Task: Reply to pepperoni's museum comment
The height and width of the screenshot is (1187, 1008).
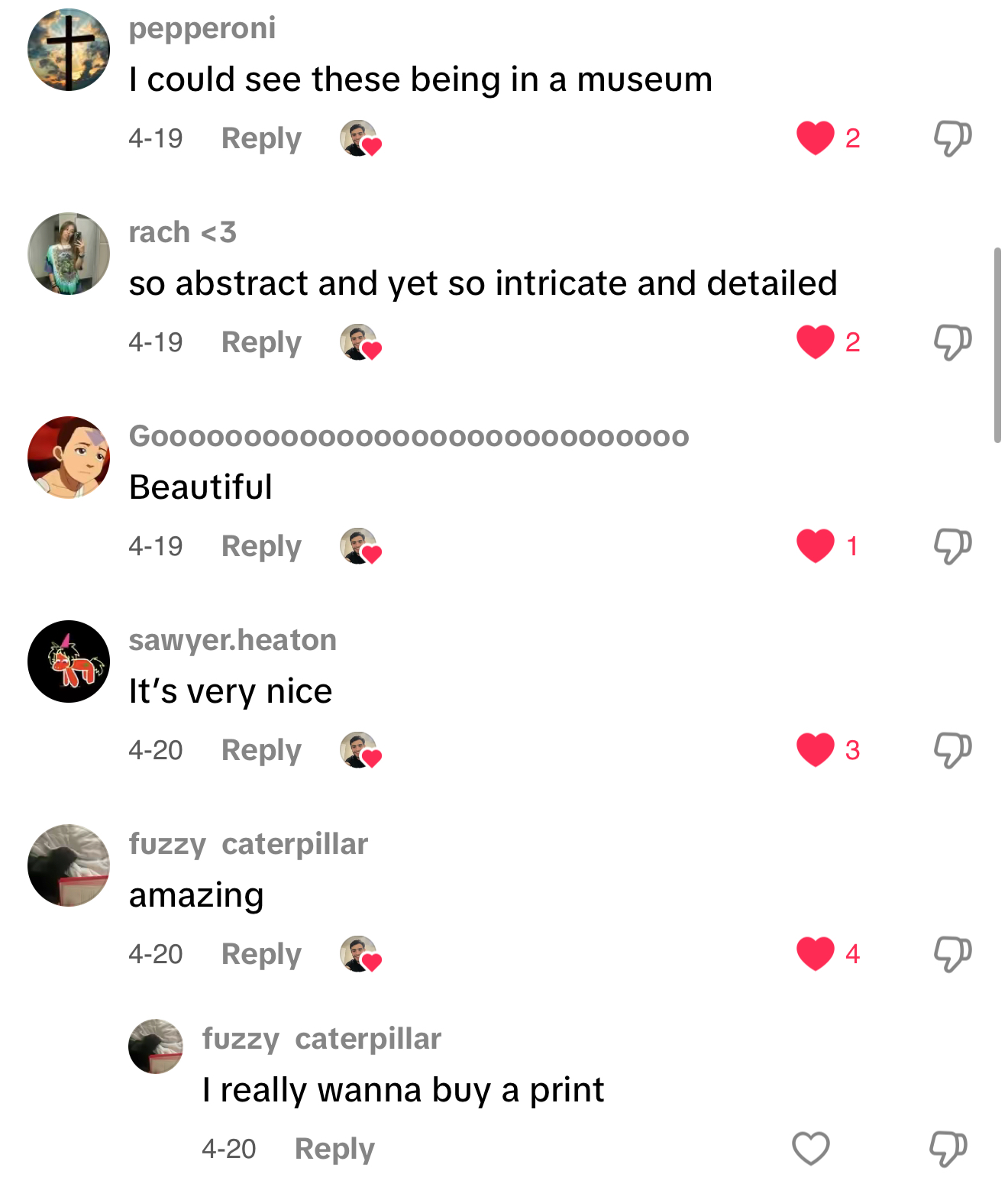Action: click(261, 138)
